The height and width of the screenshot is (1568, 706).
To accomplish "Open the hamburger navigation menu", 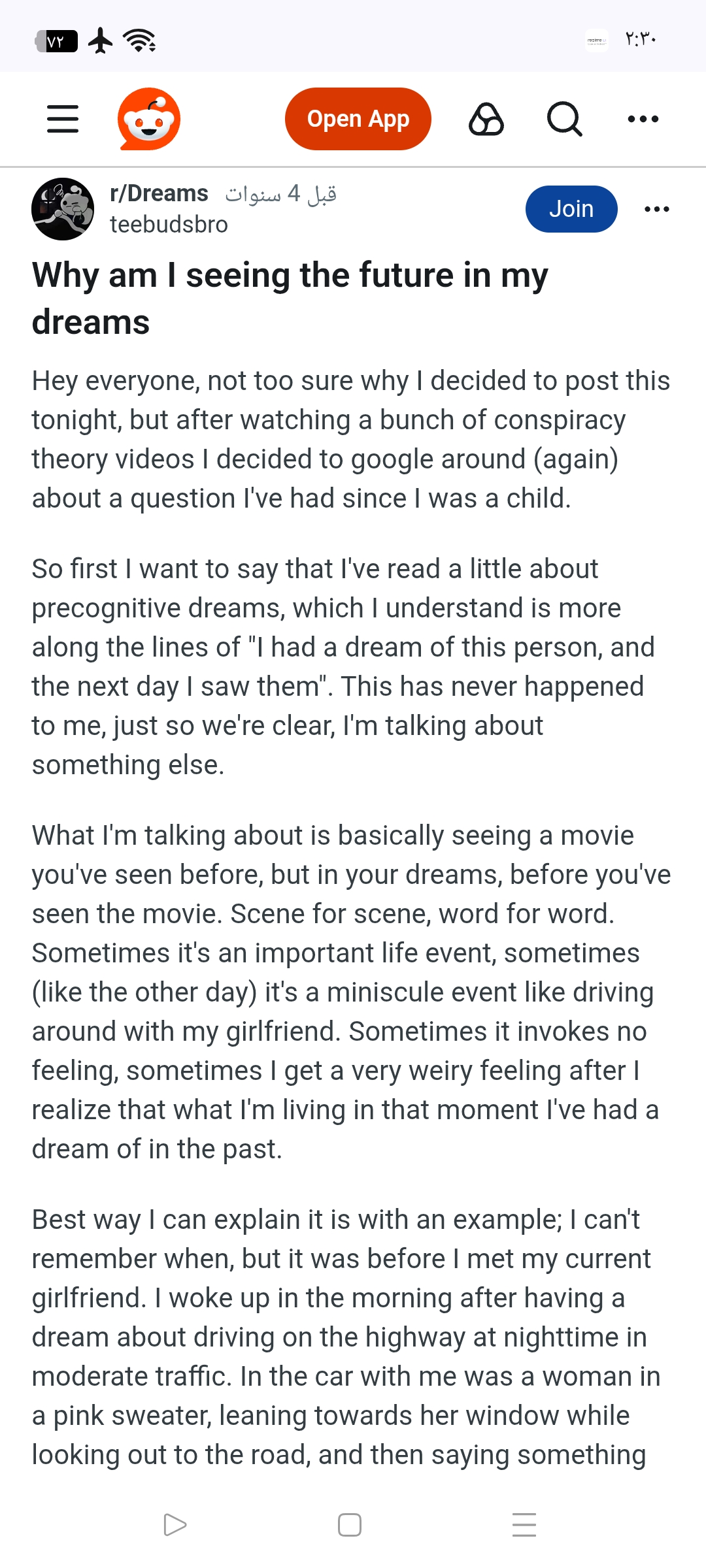I will (x=63, y=119).
